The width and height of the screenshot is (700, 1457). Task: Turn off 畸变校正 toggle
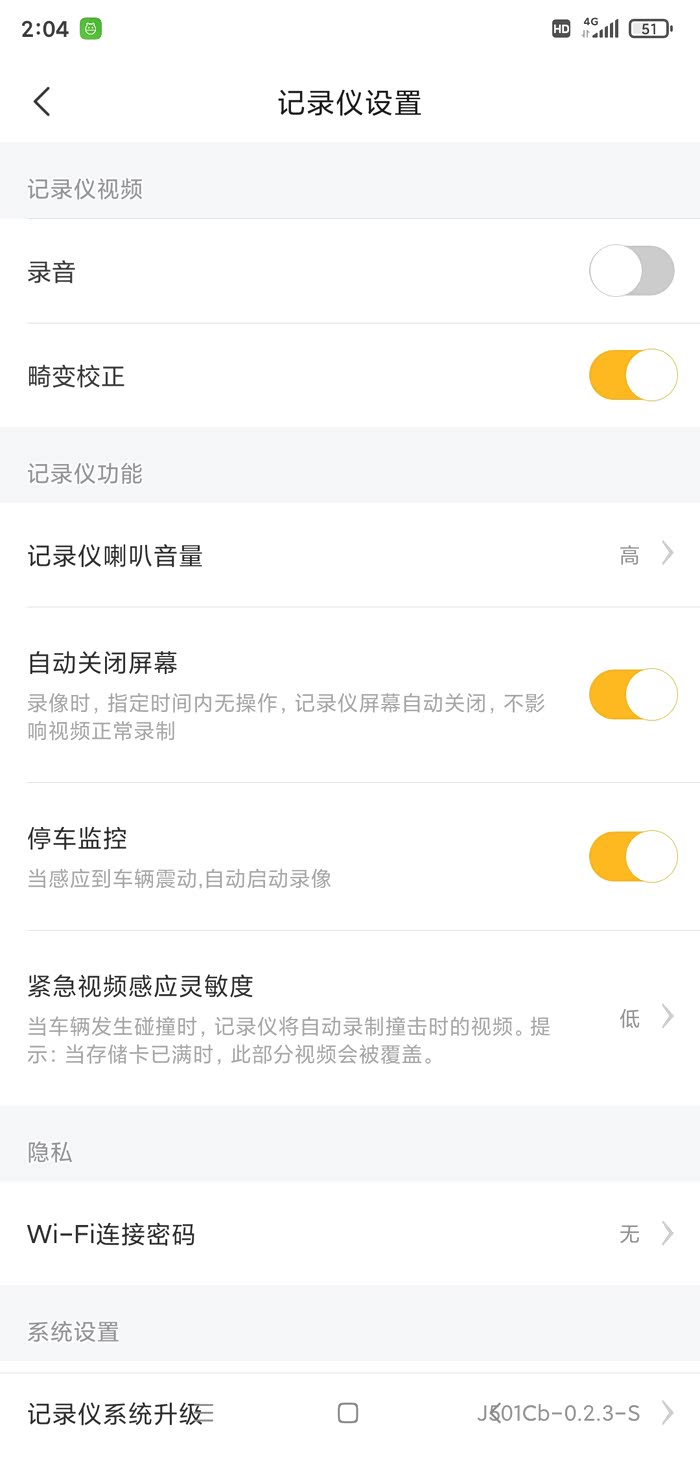click(x=632, y=375)
